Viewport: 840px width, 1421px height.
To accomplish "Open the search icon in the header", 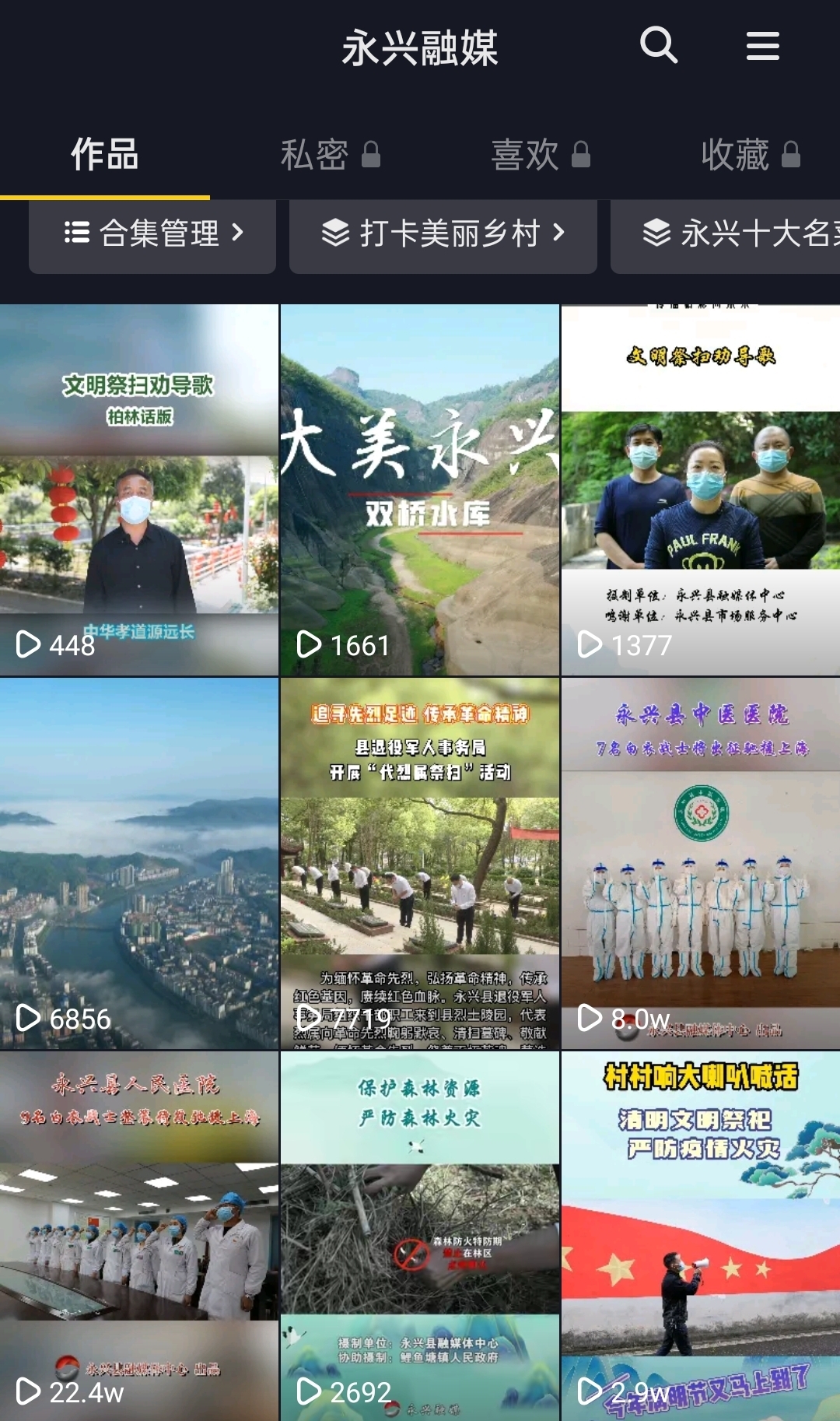I will [x=658, y=45].
